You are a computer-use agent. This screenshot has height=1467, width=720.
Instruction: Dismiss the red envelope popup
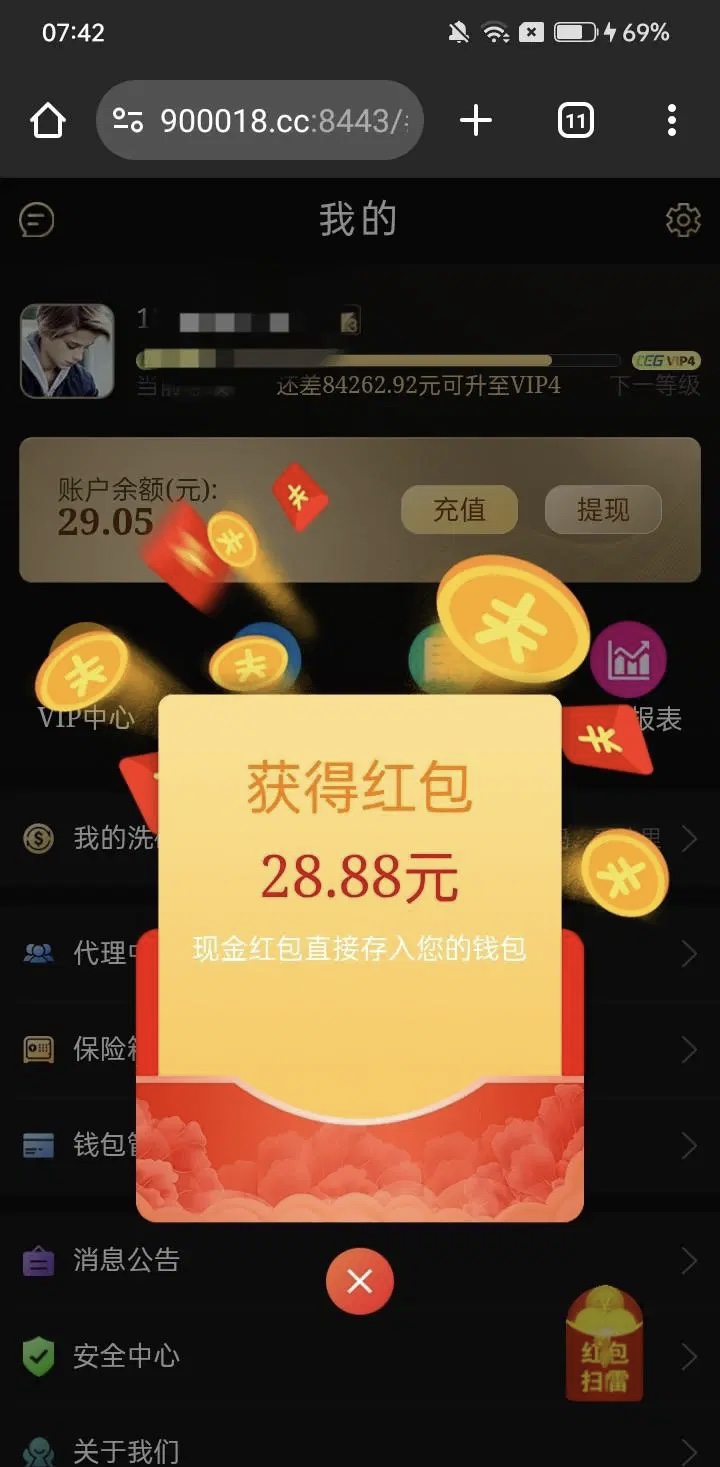(x=360, y=1281)
